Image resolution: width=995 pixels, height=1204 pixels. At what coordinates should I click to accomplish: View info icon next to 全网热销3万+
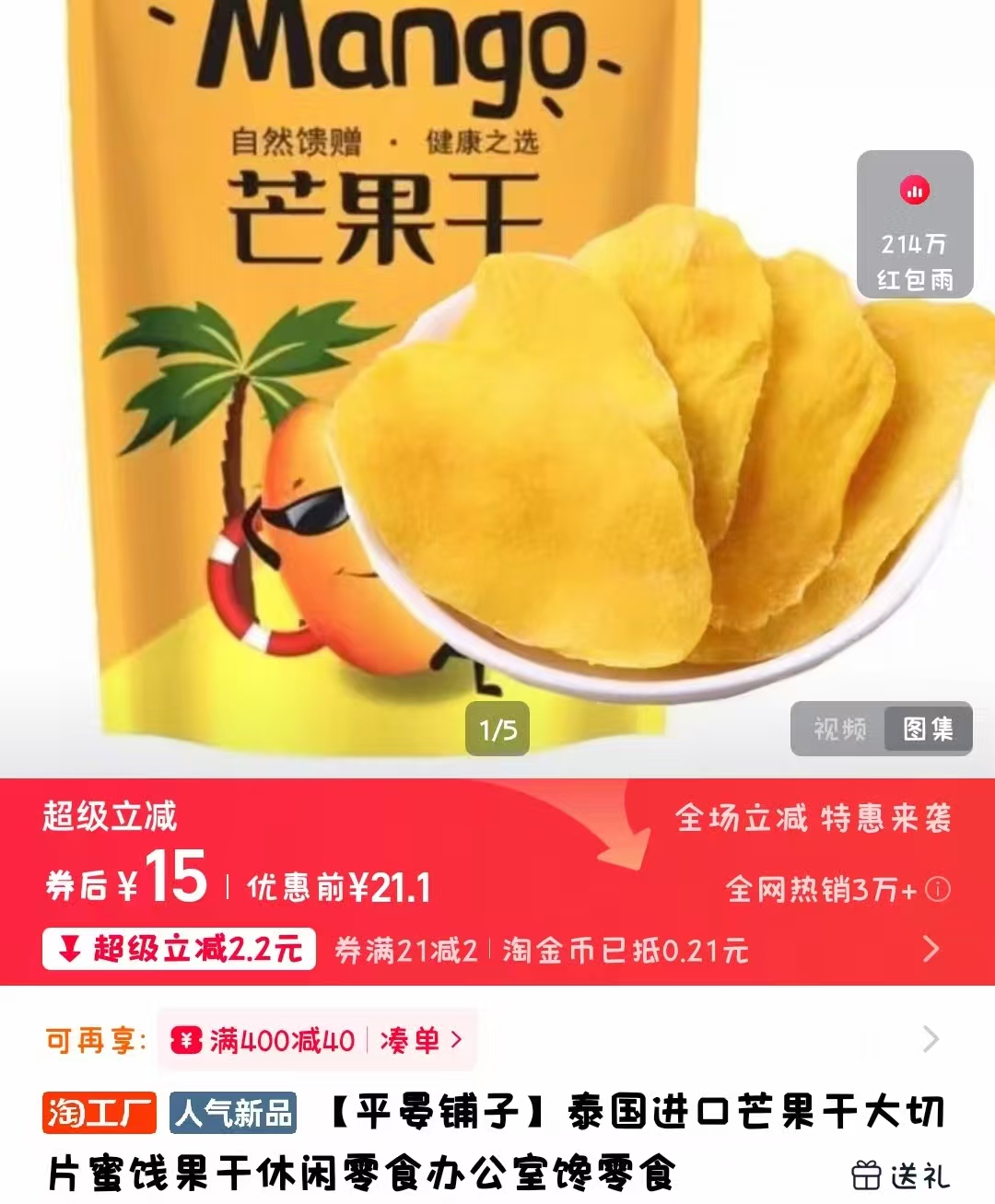[x=938, y=889]
